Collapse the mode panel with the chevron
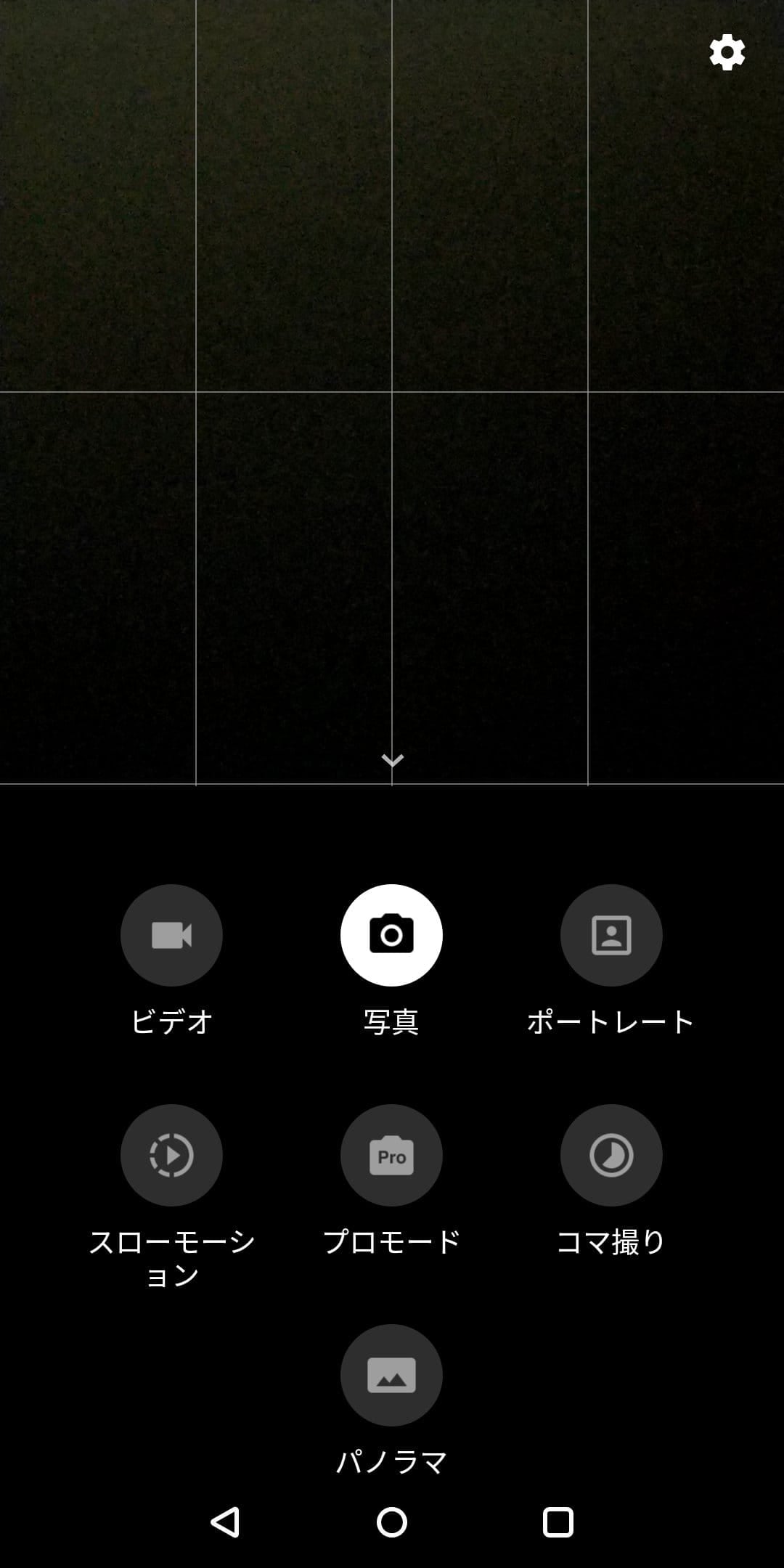 point(392,760)
